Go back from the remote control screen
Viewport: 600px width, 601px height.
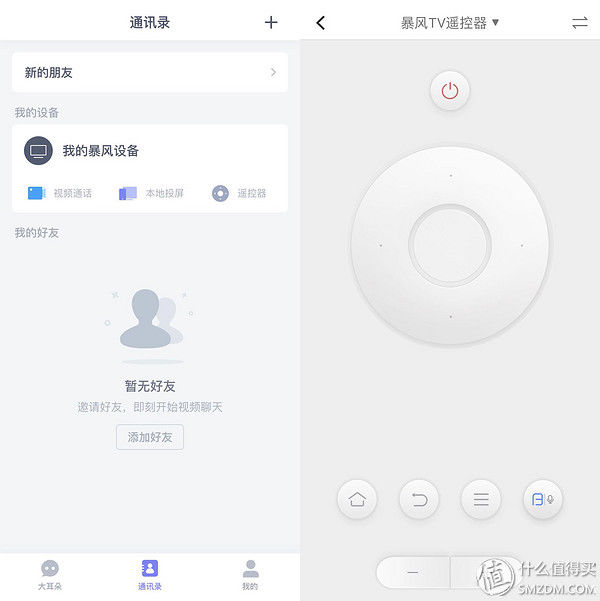coord(320,22)
